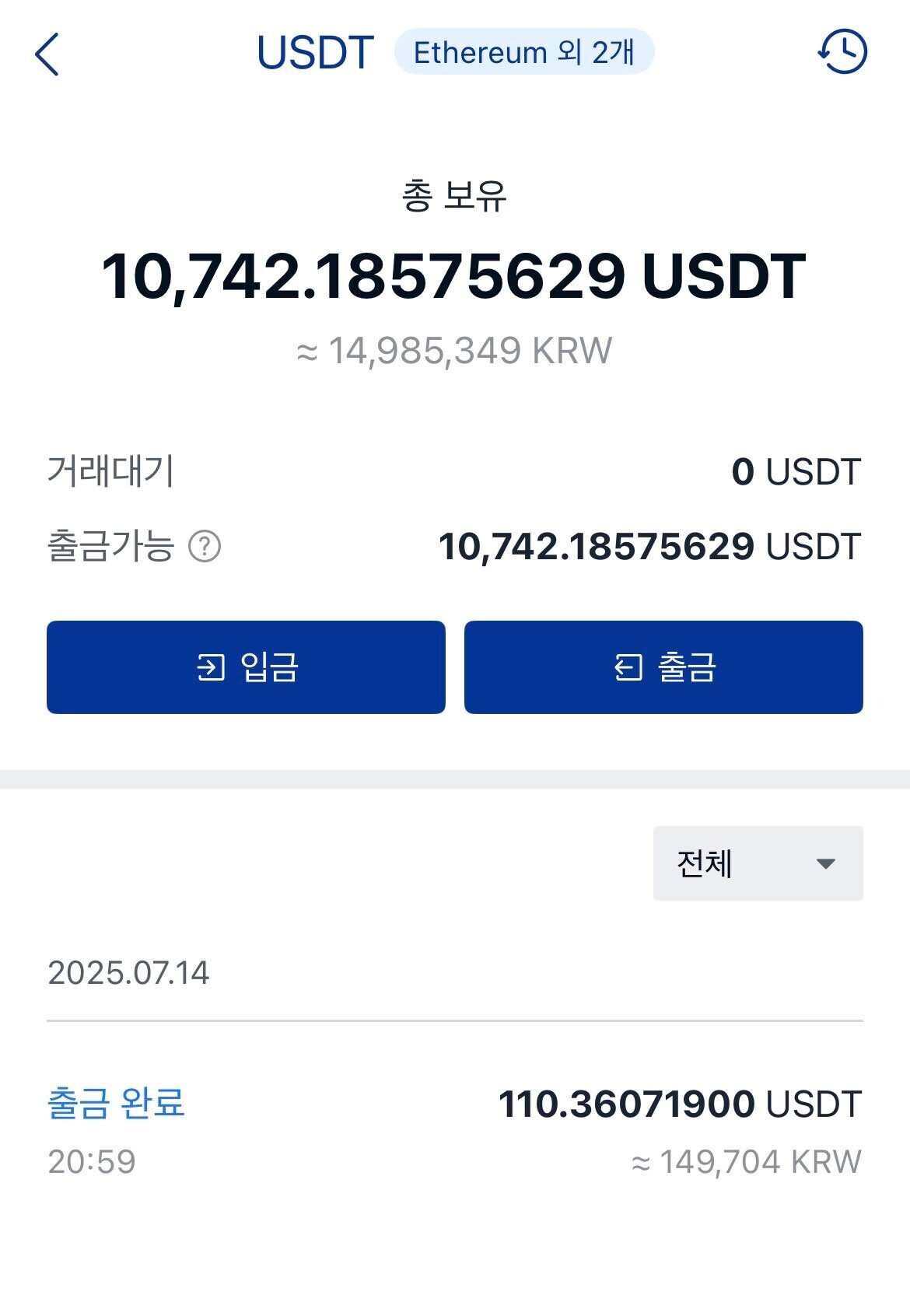Click the dropdown chevron beside 전체
This screenshot has width=910, height=1316.
click(x=826, y=863)
